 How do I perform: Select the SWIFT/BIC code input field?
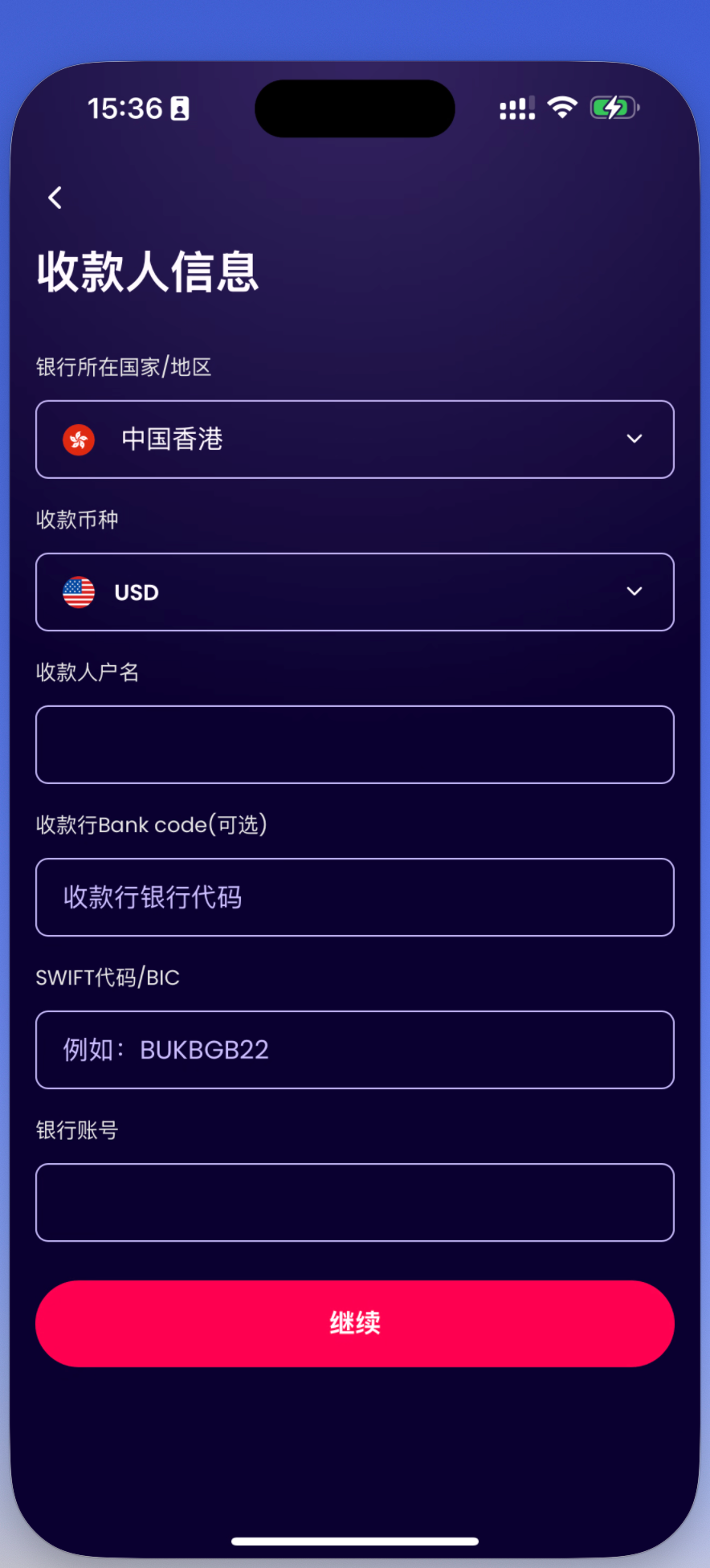[x=354, y=1050]
